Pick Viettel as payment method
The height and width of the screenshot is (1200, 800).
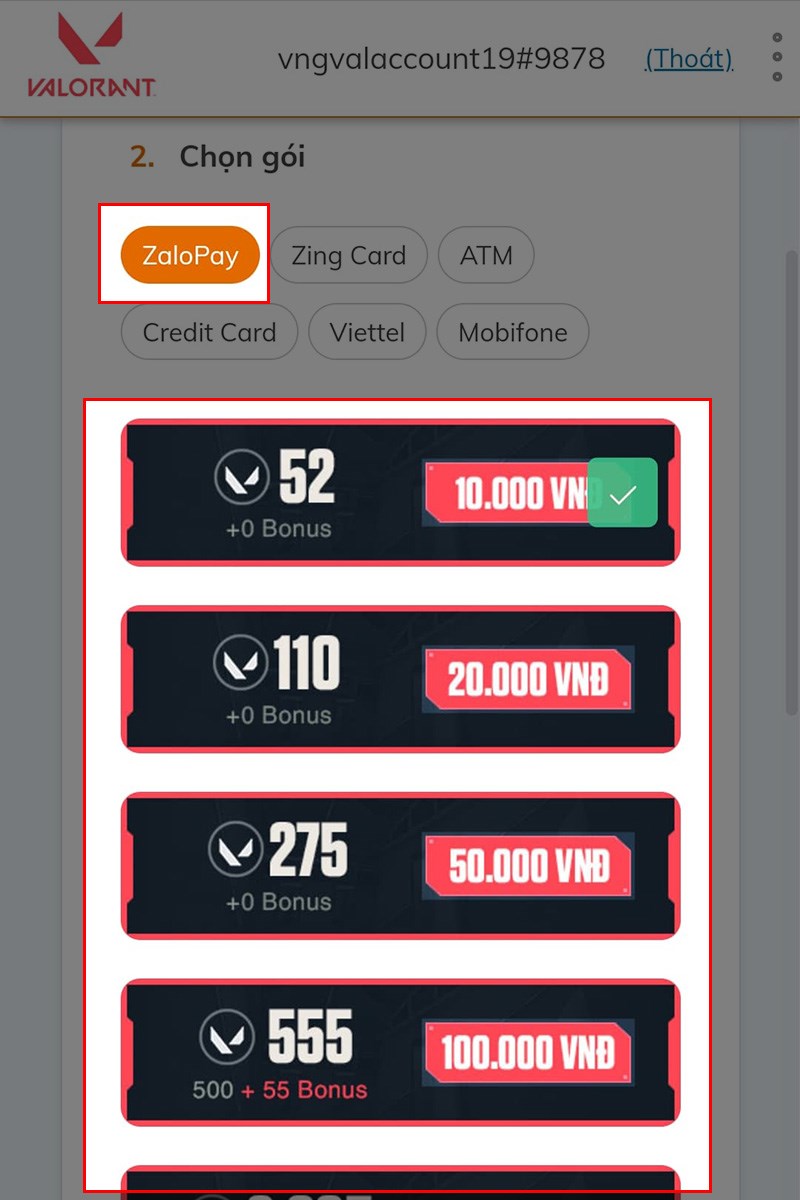click(x=367, y=332)
